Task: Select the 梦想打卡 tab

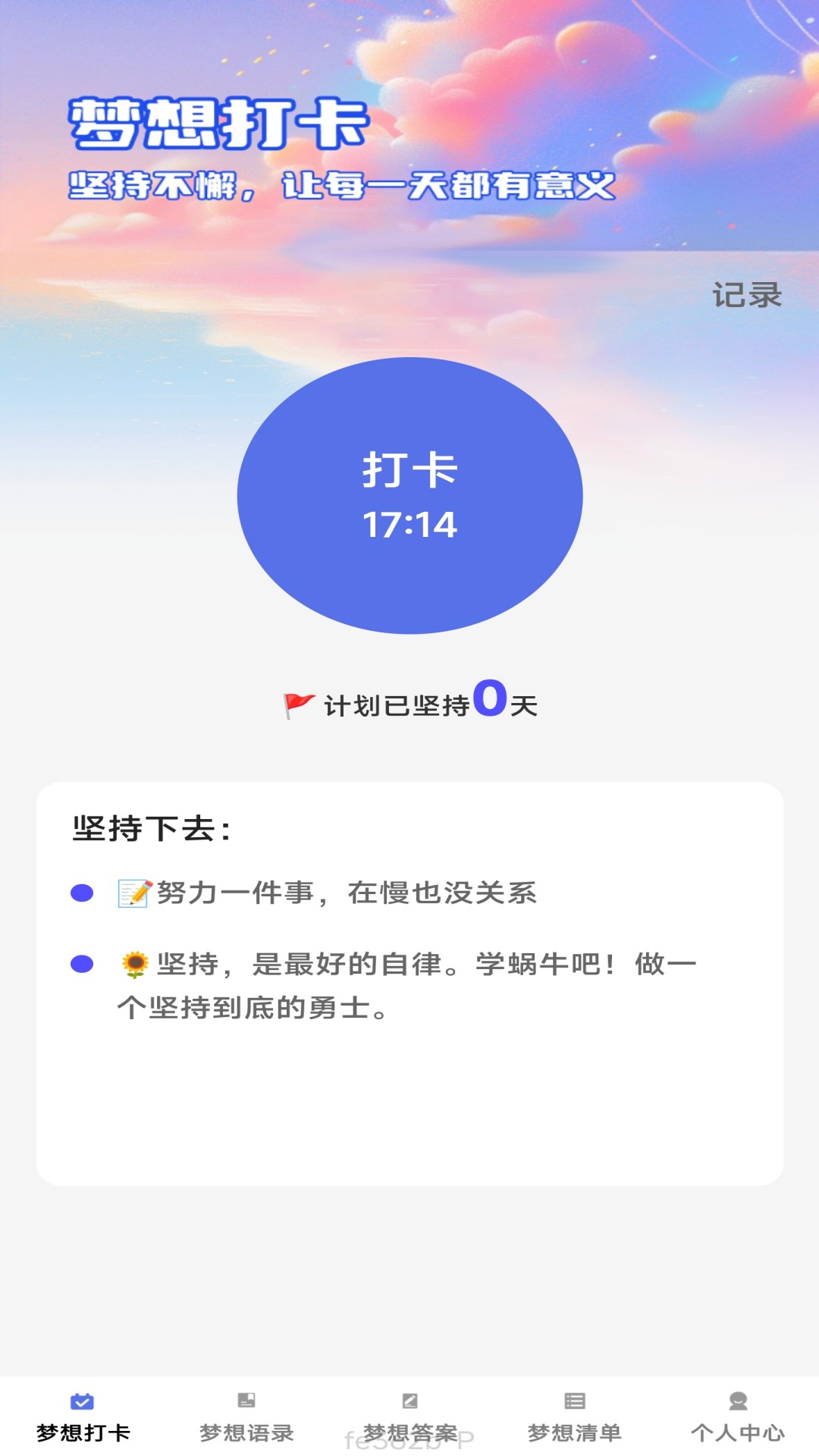Action: tap(83, 1417)
